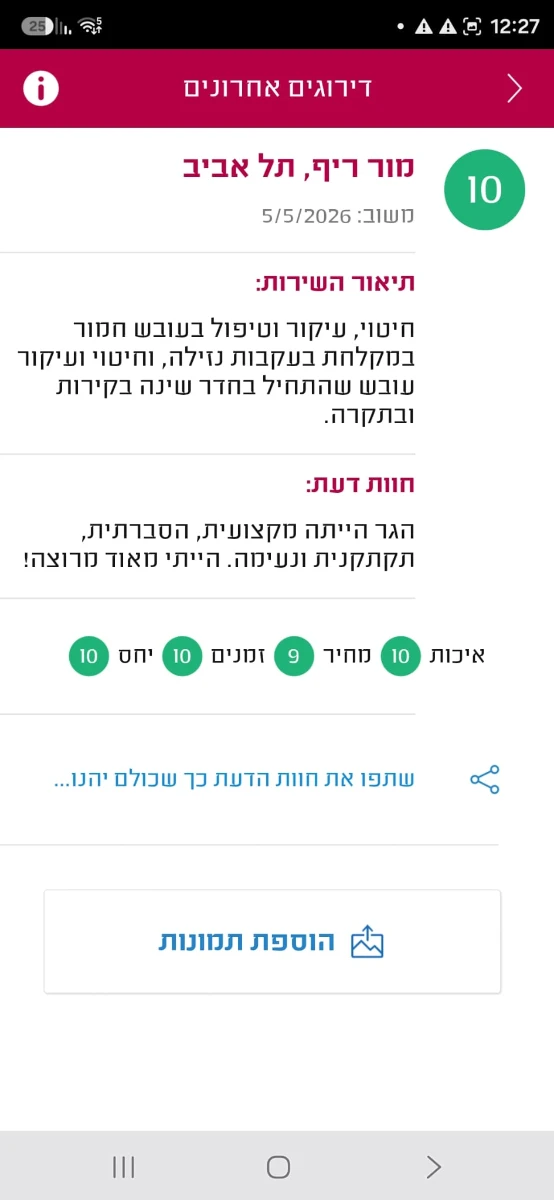This screenshot has height=1200, width=554.
Task: Tap the header arrow to go back
Action: [x=515, y=88]
